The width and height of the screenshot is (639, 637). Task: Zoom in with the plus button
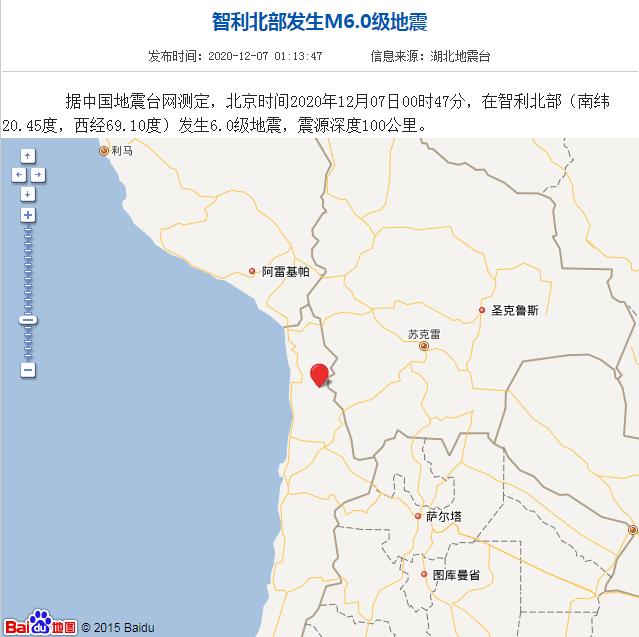coord(28,215)
